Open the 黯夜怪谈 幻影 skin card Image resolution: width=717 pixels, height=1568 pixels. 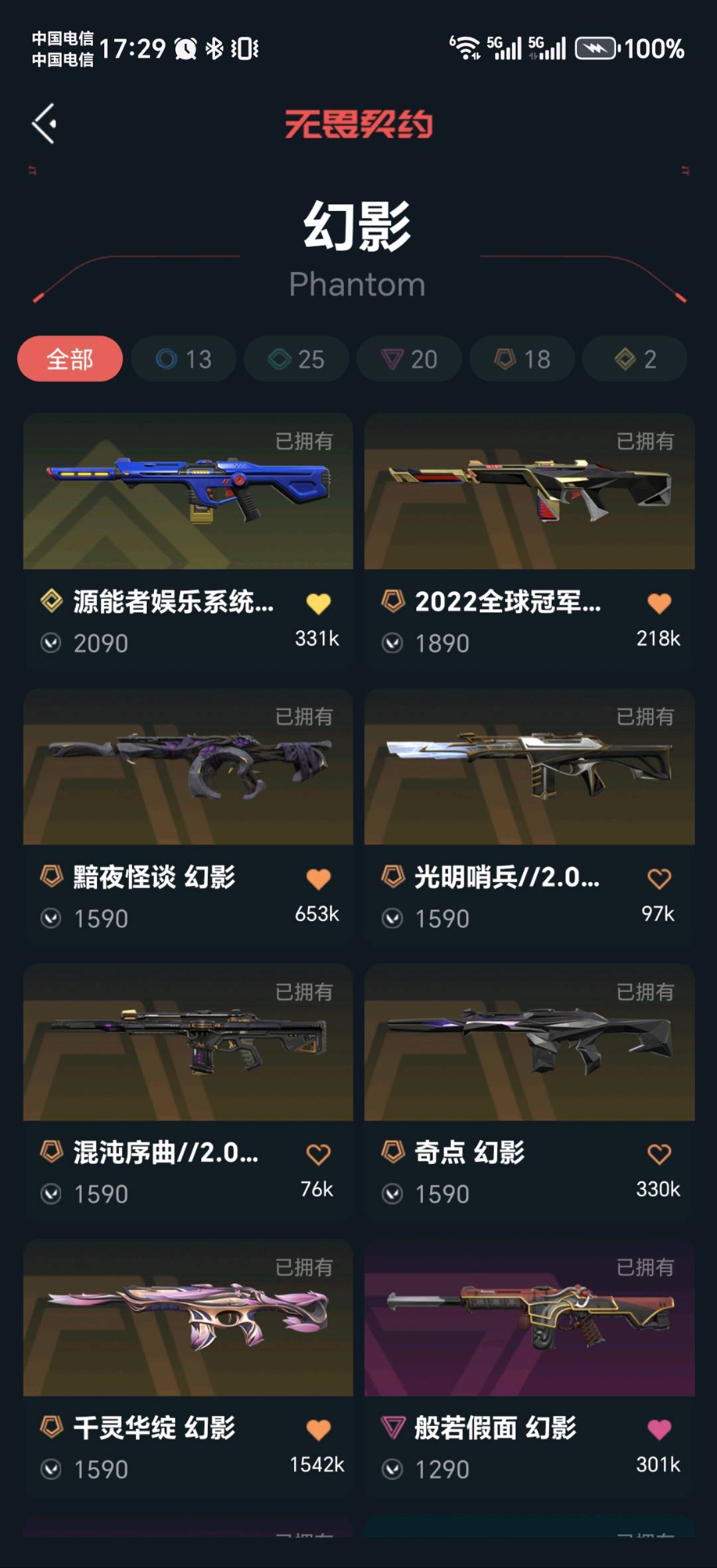(188, 768)
